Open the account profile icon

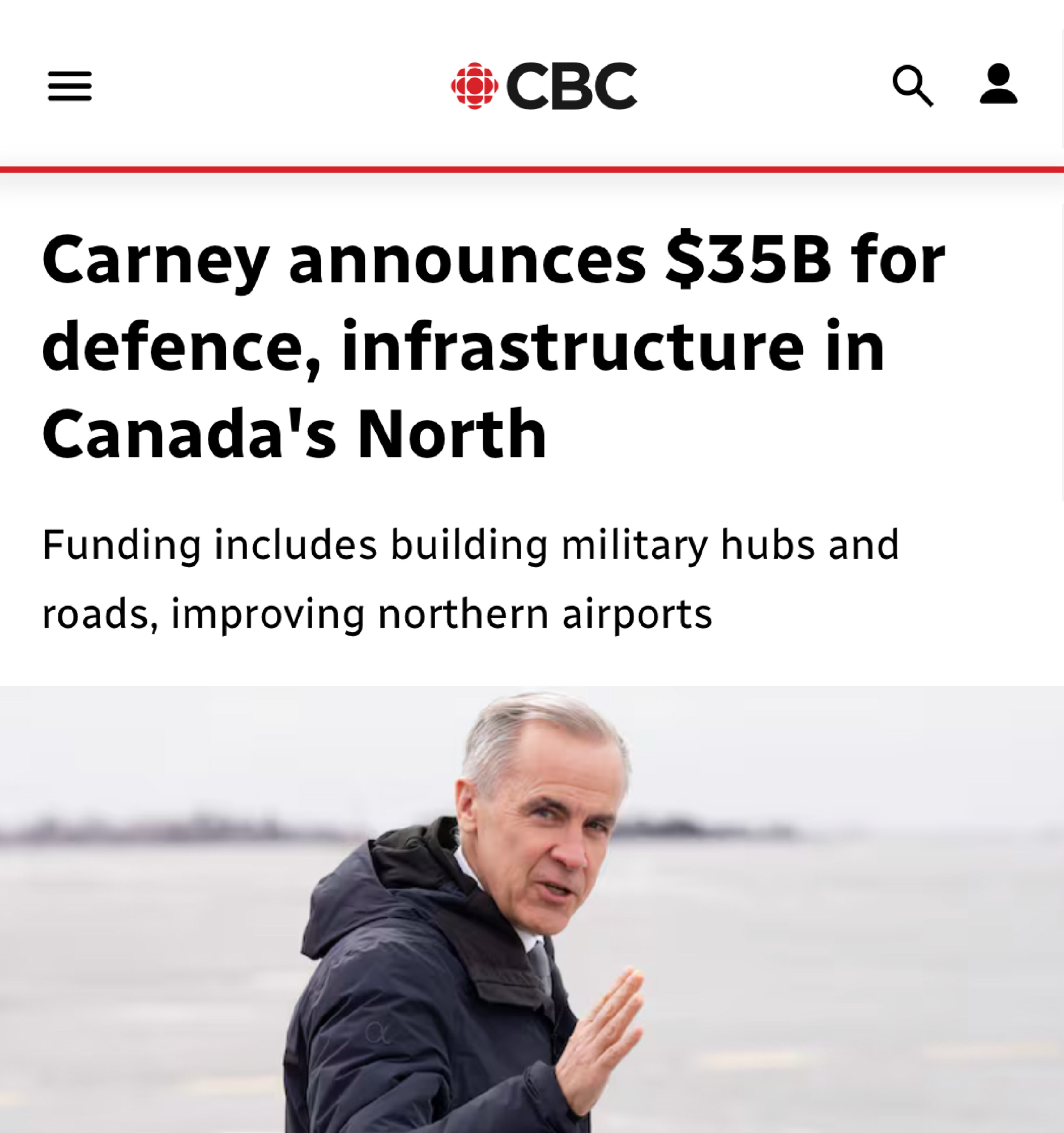[998, 84]
